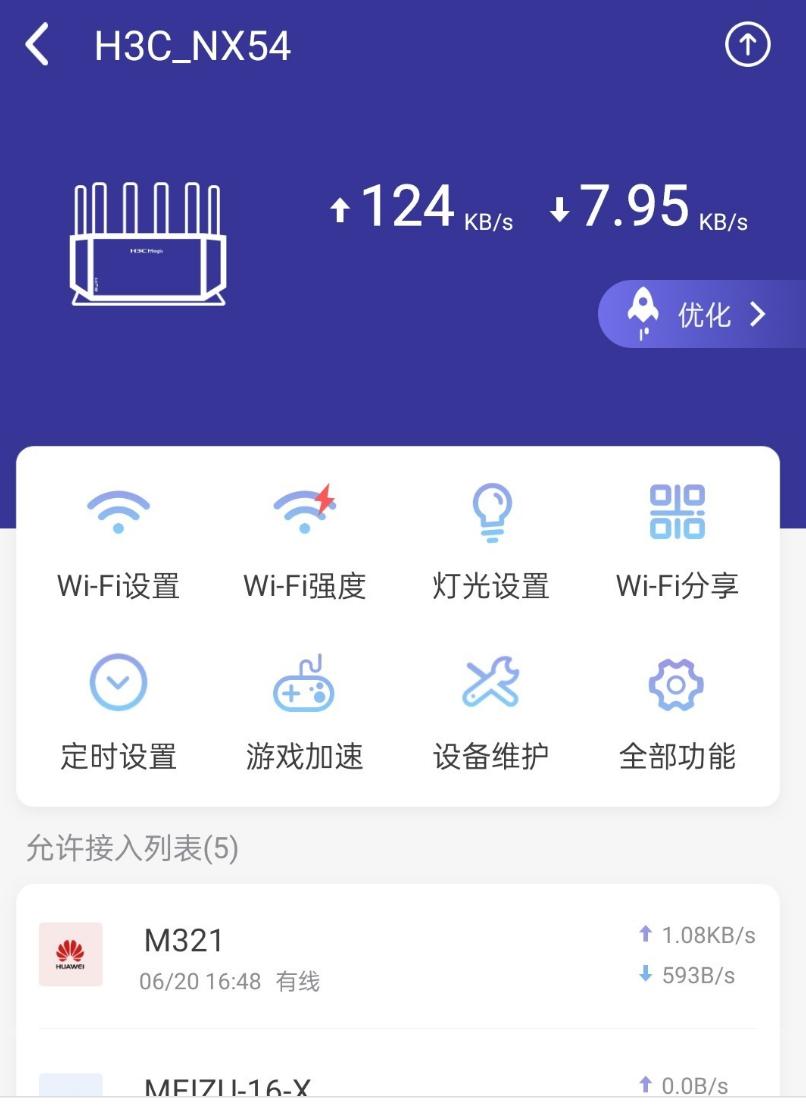Select the Wi-Fi强度 signal strength icon
The height and width of the screenshot is (1106, 806).
click(x=305, y=513)
